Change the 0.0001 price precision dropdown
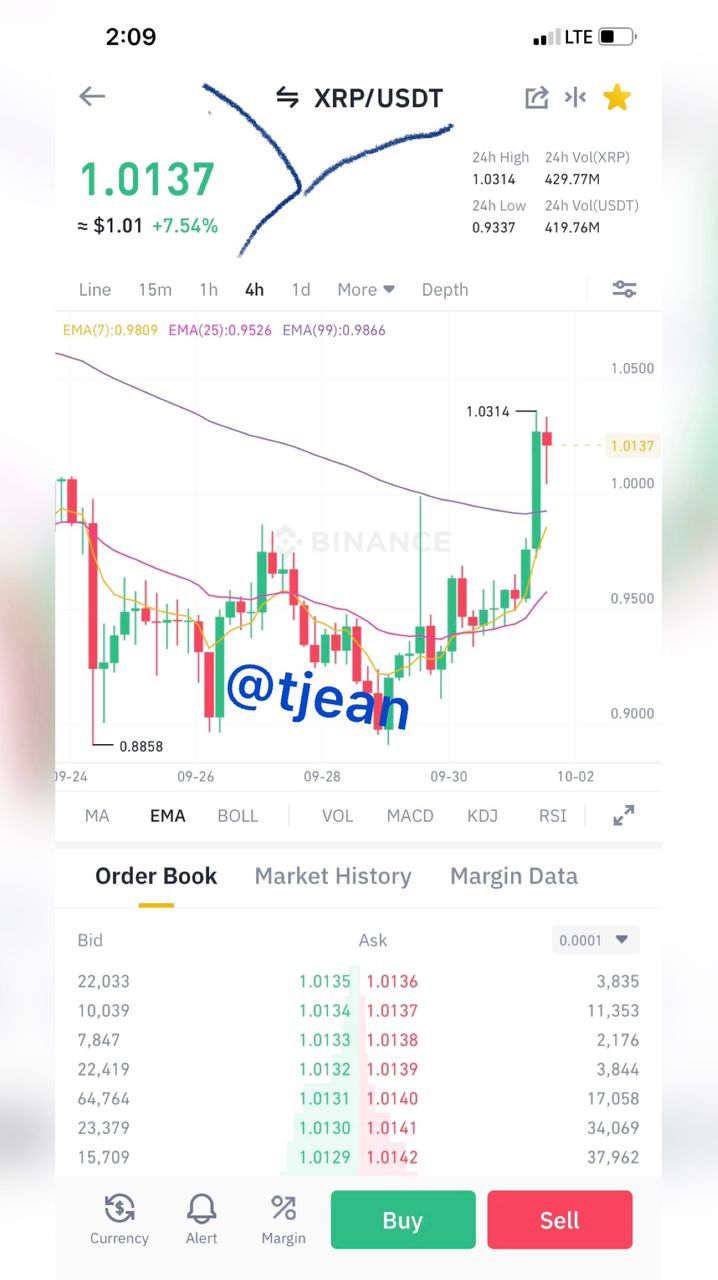Viewport: 718px width, 1280px height. click(x=596, y=940)
